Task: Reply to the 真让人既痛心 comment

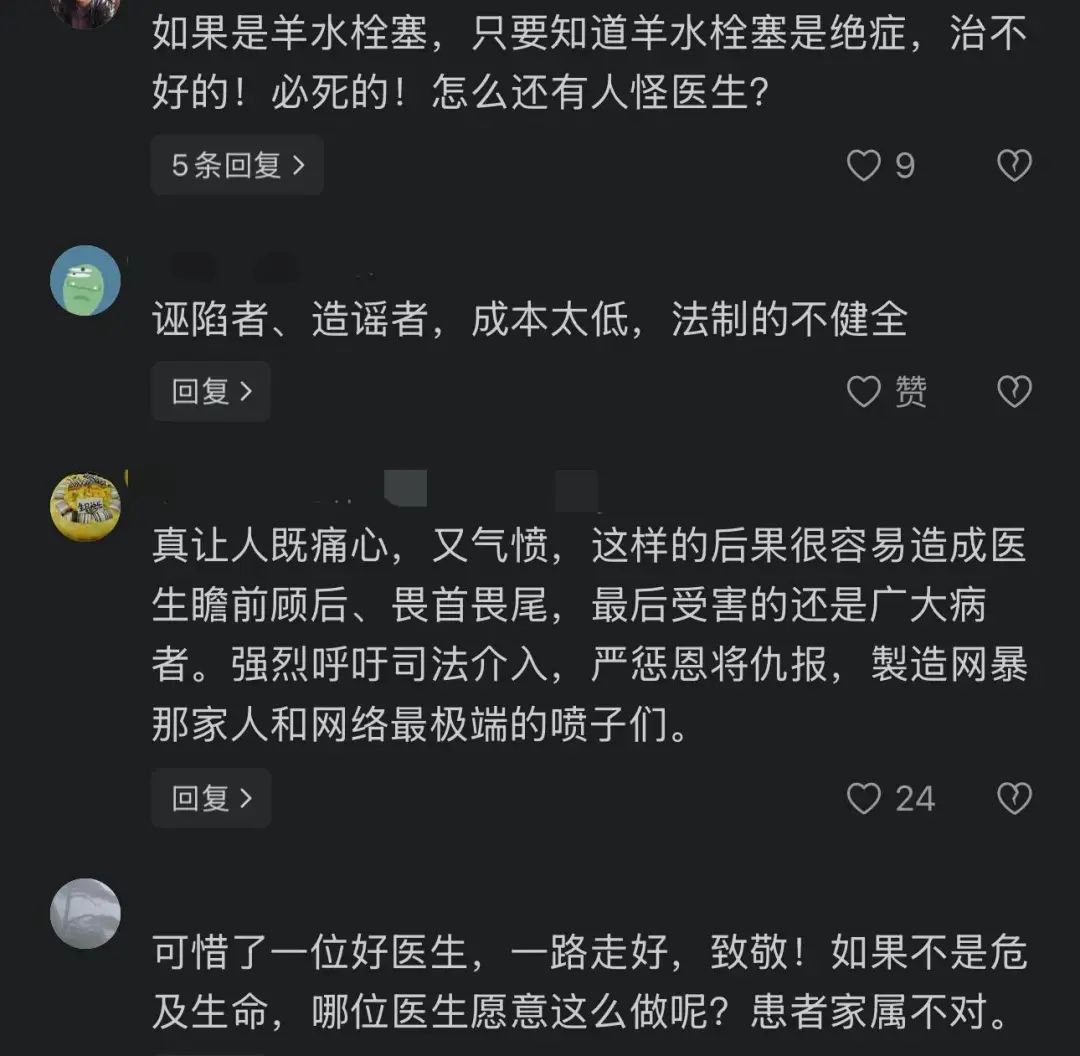Action: click(x=211, y=798)
